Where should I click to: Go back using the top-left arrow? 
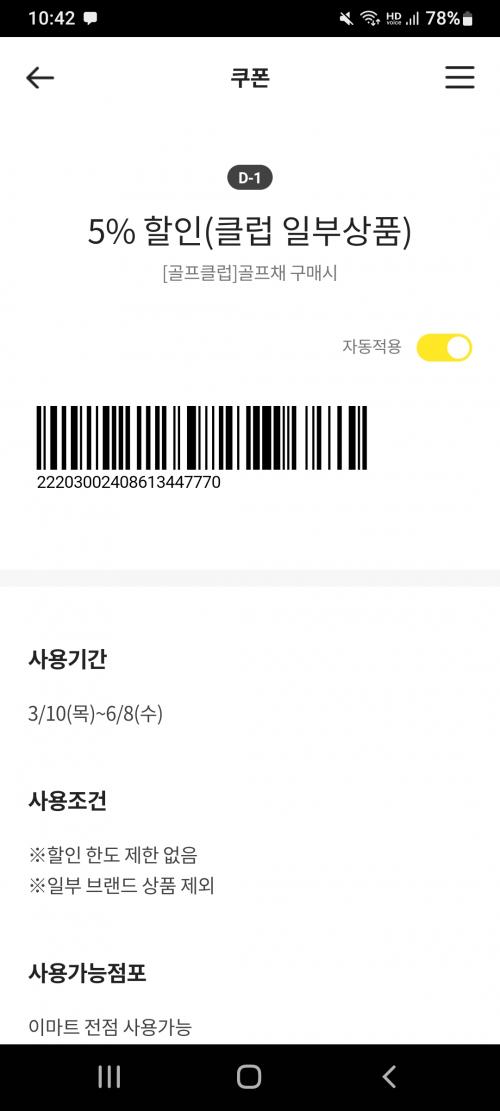40,78
